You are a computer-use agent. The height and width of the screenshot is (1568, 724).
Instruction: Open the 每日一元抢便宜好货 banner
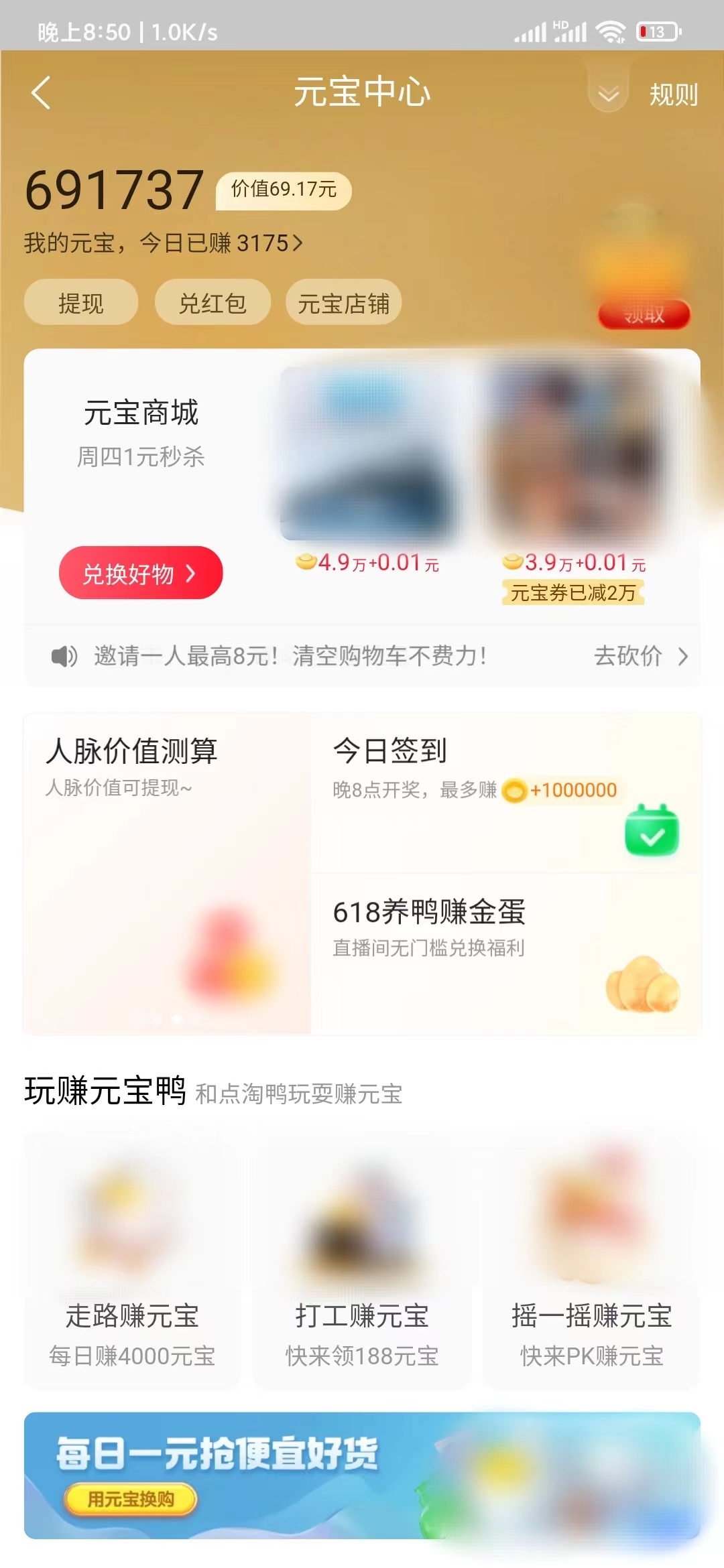click(362, 1476)
